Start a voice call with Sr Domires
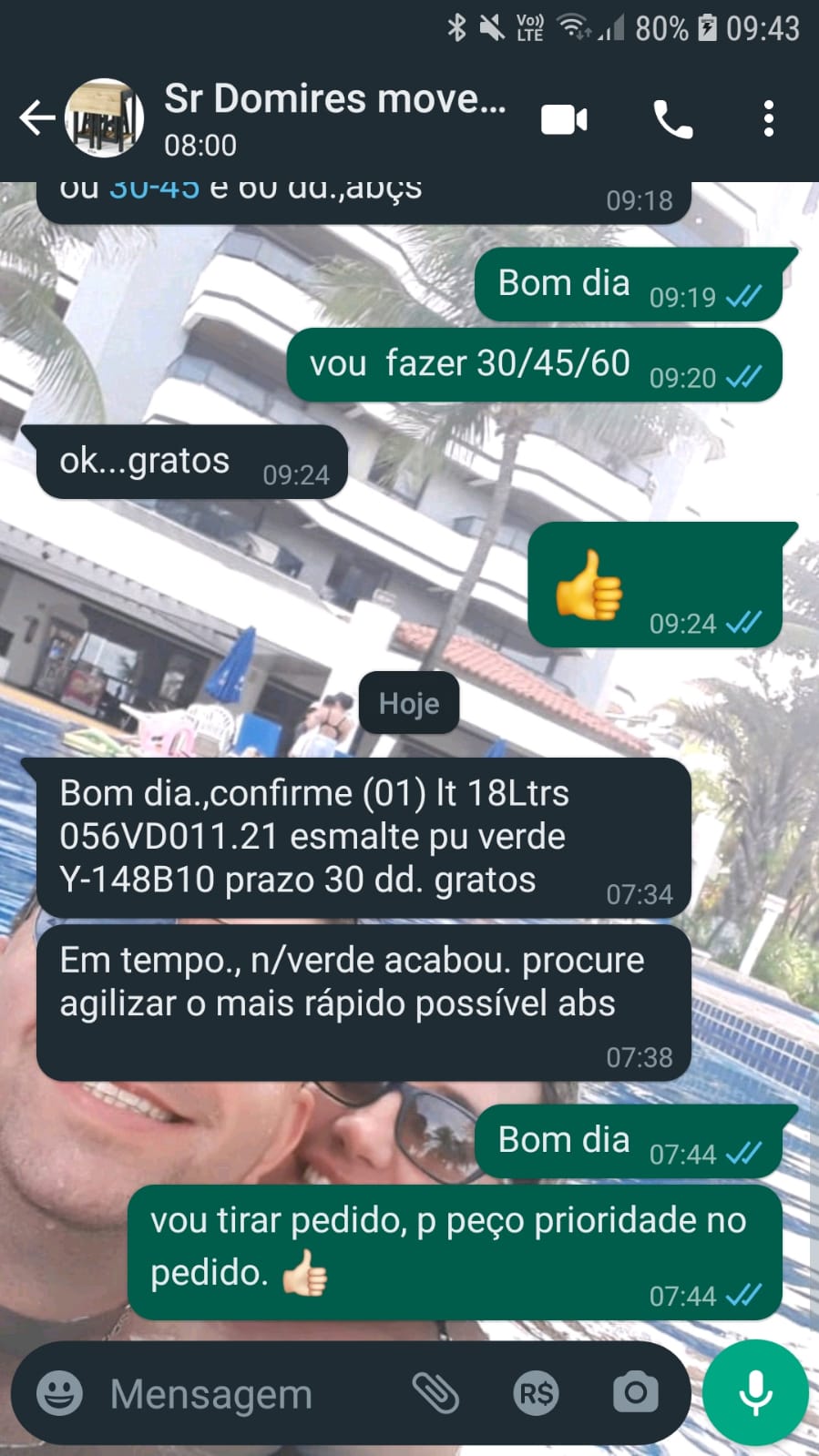819x1456 pixels. [672, 119]
